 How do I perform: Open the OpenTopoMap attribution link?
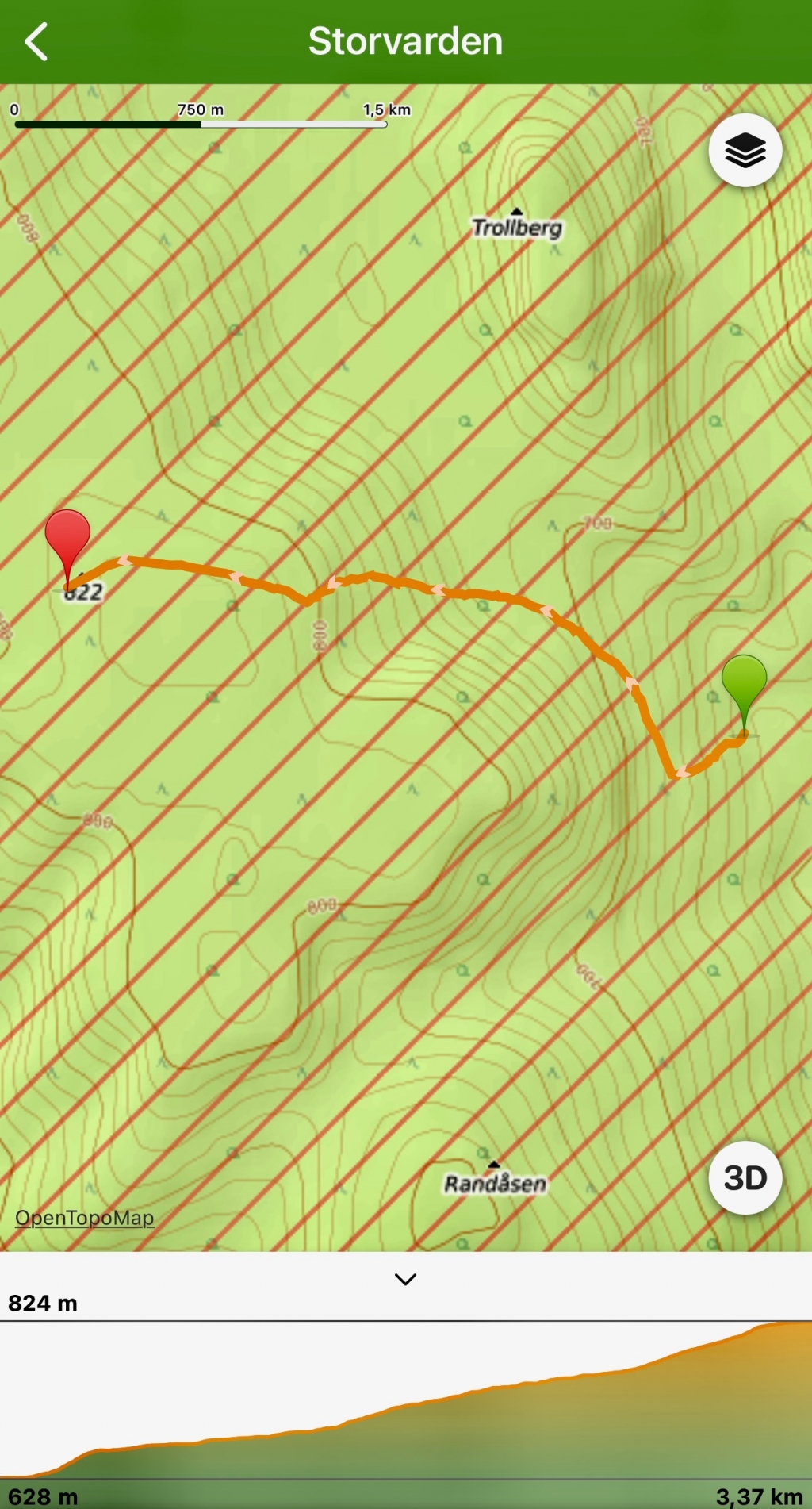click(85, 1218)
